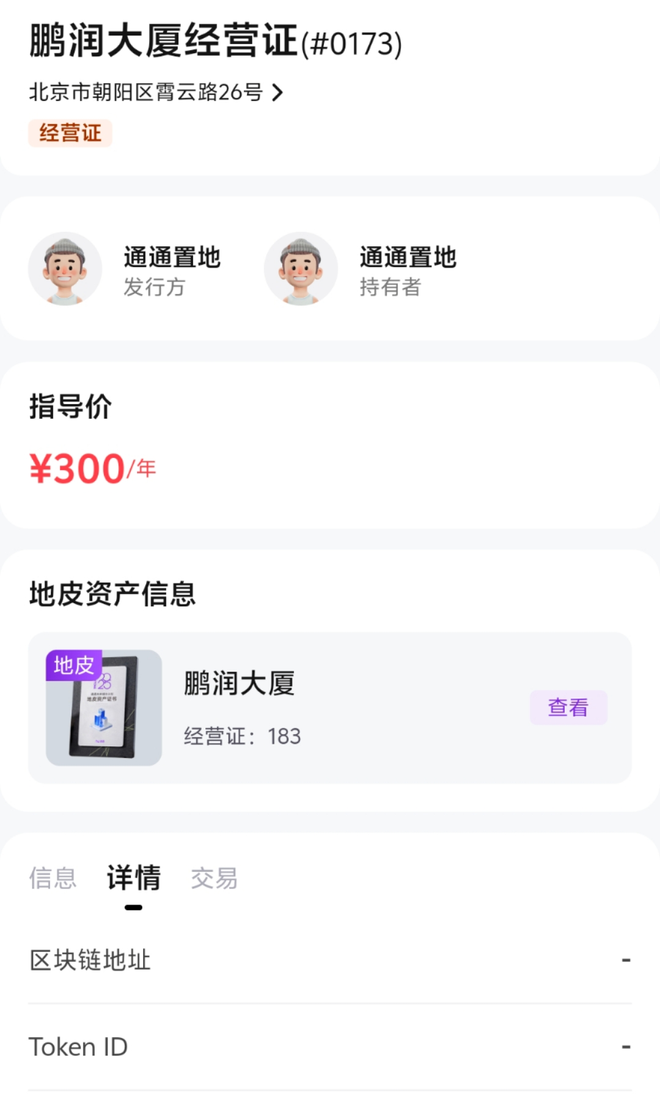Select the 详情 tab
This screenshot has height=1094, width=660.
pyautogui.click(x=133, y=878)
